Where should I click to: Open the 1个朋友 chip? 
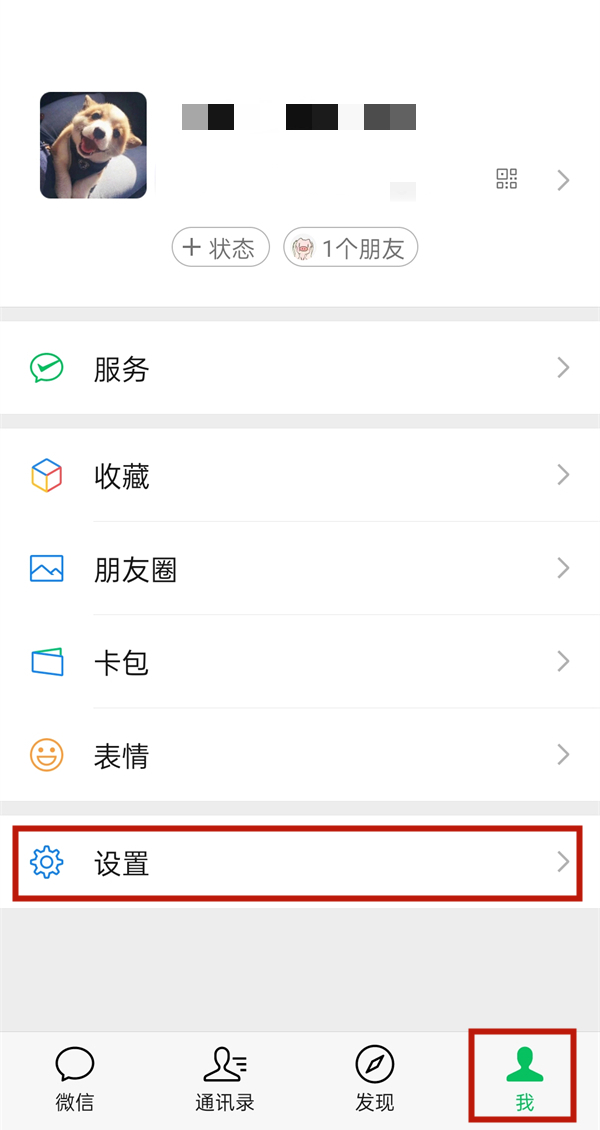pos(351,249)
